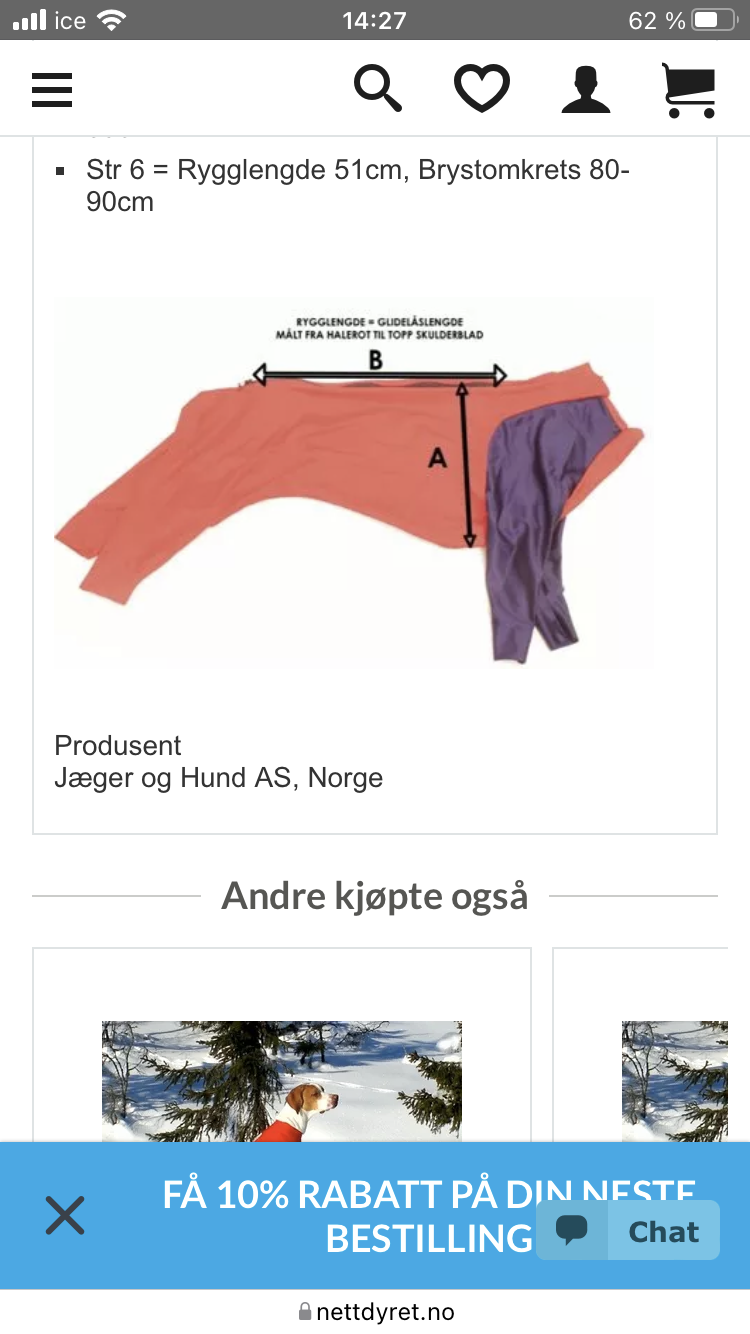Dismiss the discount banner with the X
This screenshot has width=750, height=1334.
point(64,1215)
